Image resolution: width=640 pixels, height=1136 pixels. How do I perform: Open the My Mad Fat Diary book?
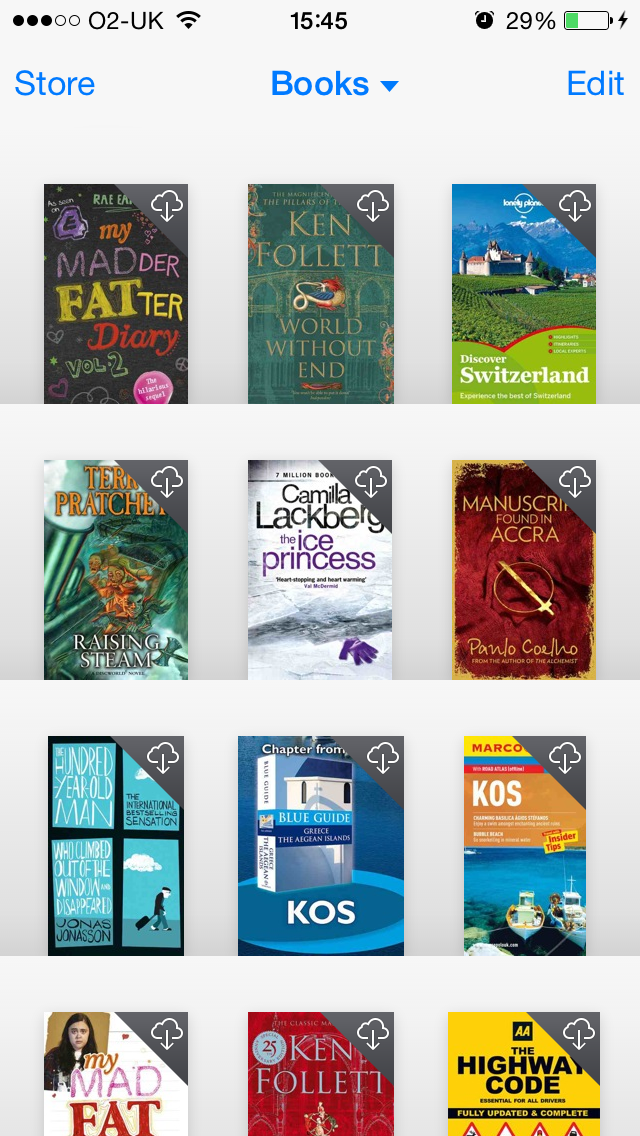click(116, 1074)
